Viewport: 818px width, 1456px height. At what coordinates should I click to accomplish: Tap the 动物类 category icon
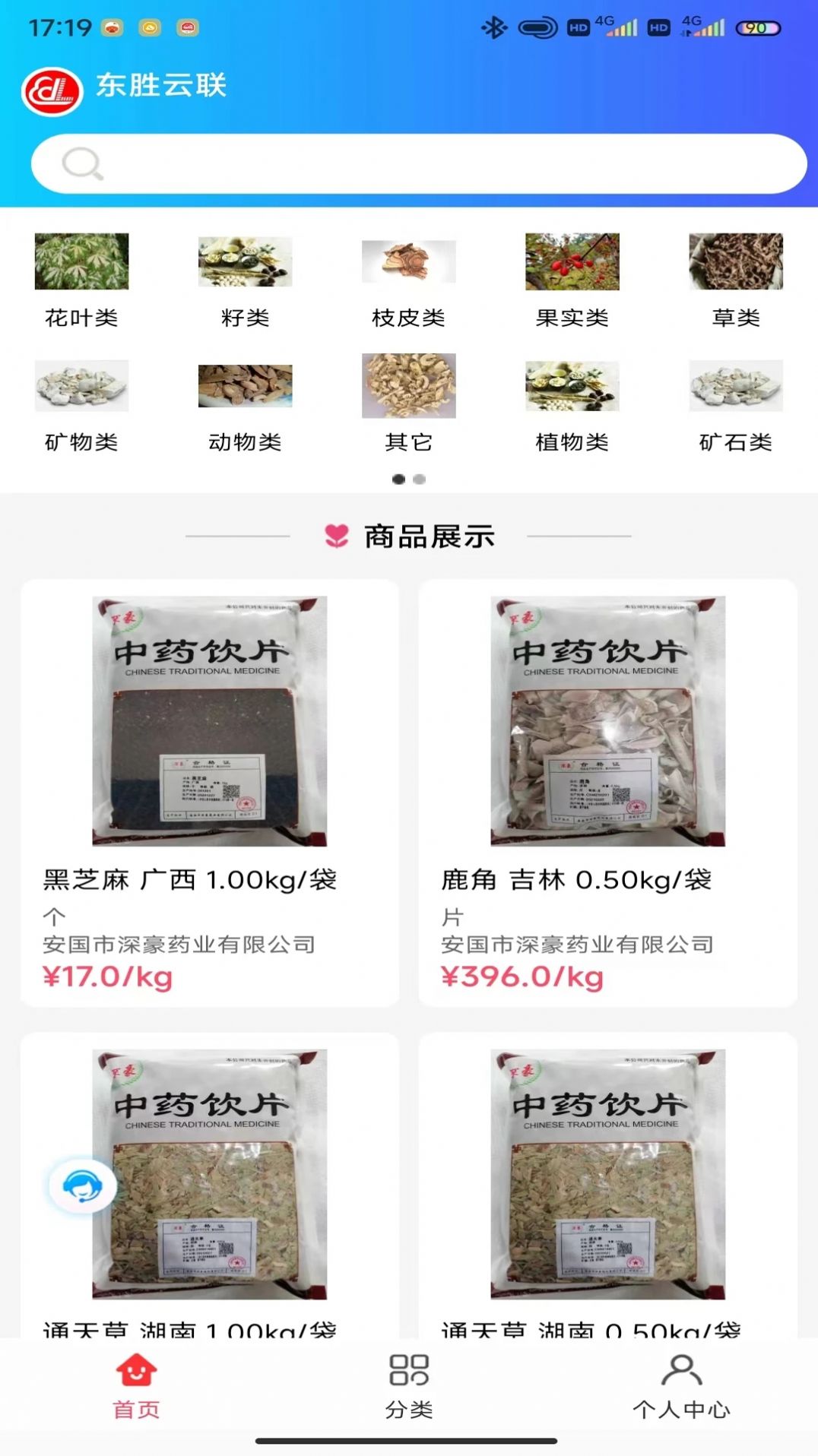(245, 386)
